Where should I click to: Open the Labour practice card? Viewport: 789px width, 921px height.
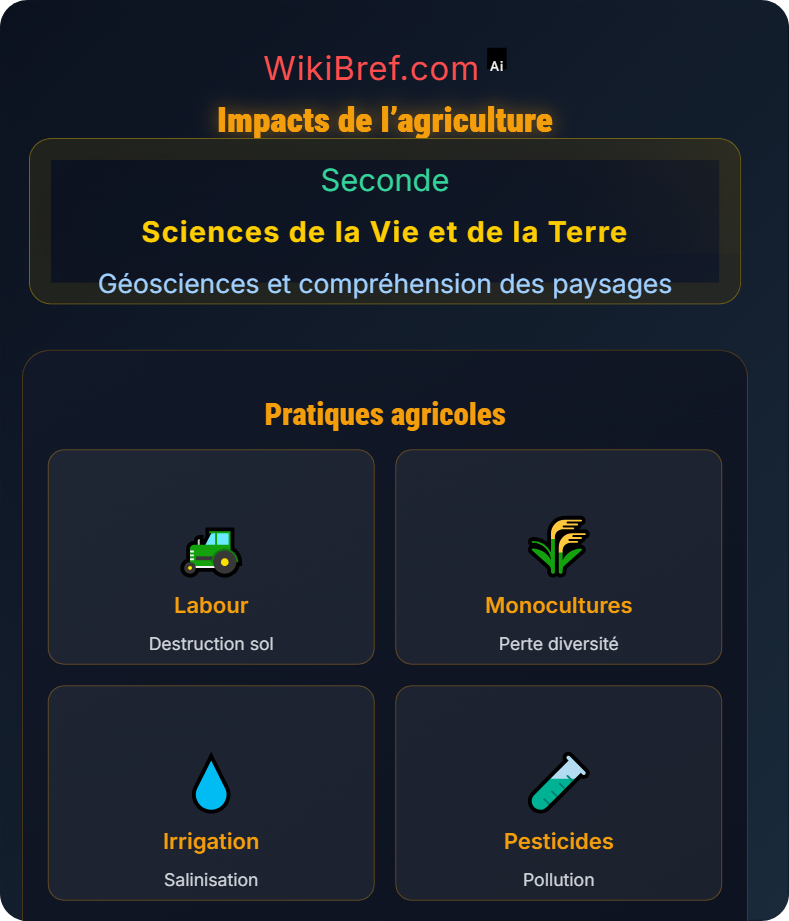(x=210, y=557)
